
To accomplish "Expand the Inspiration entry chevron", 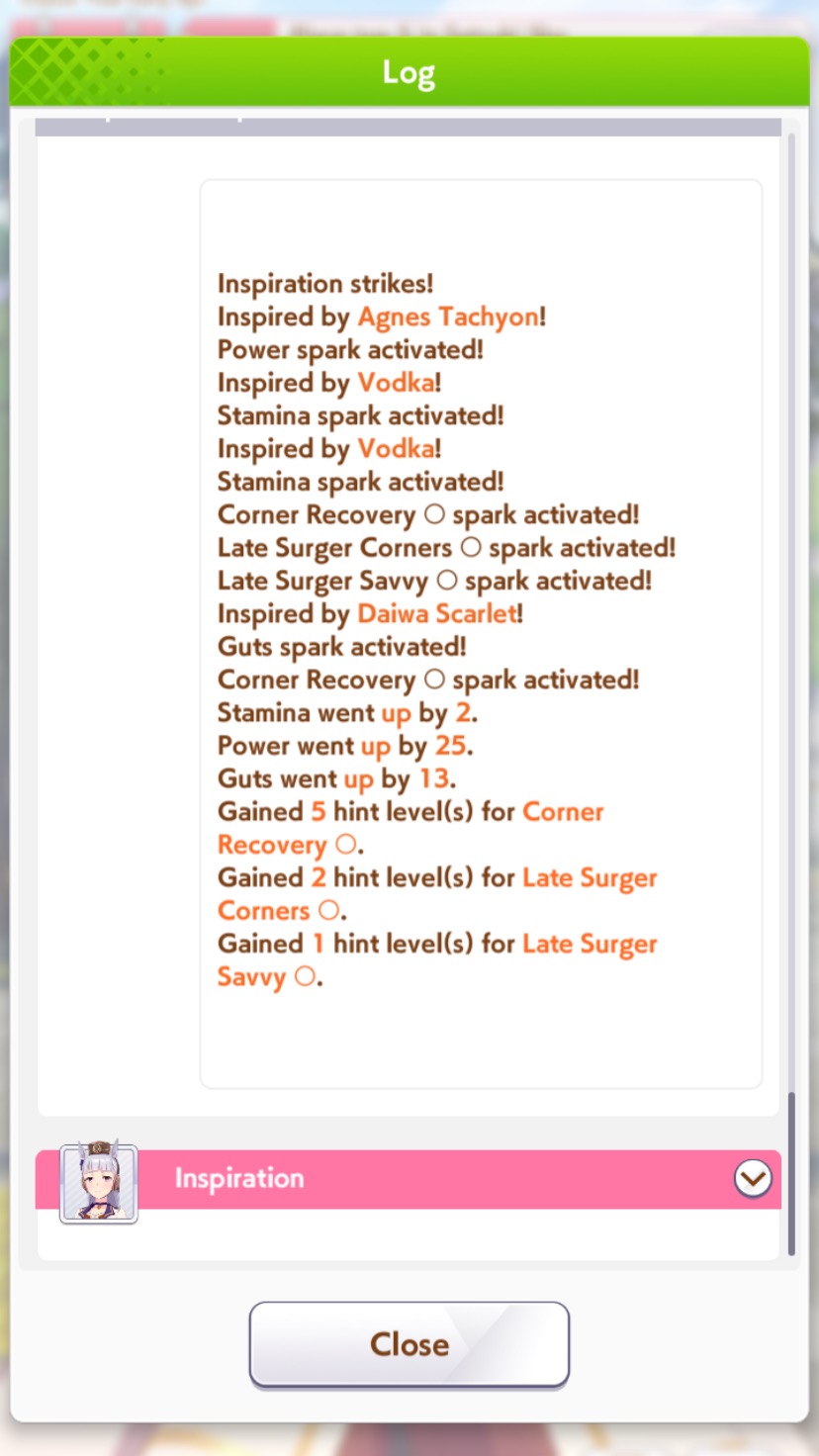I will coord(753,1178).
